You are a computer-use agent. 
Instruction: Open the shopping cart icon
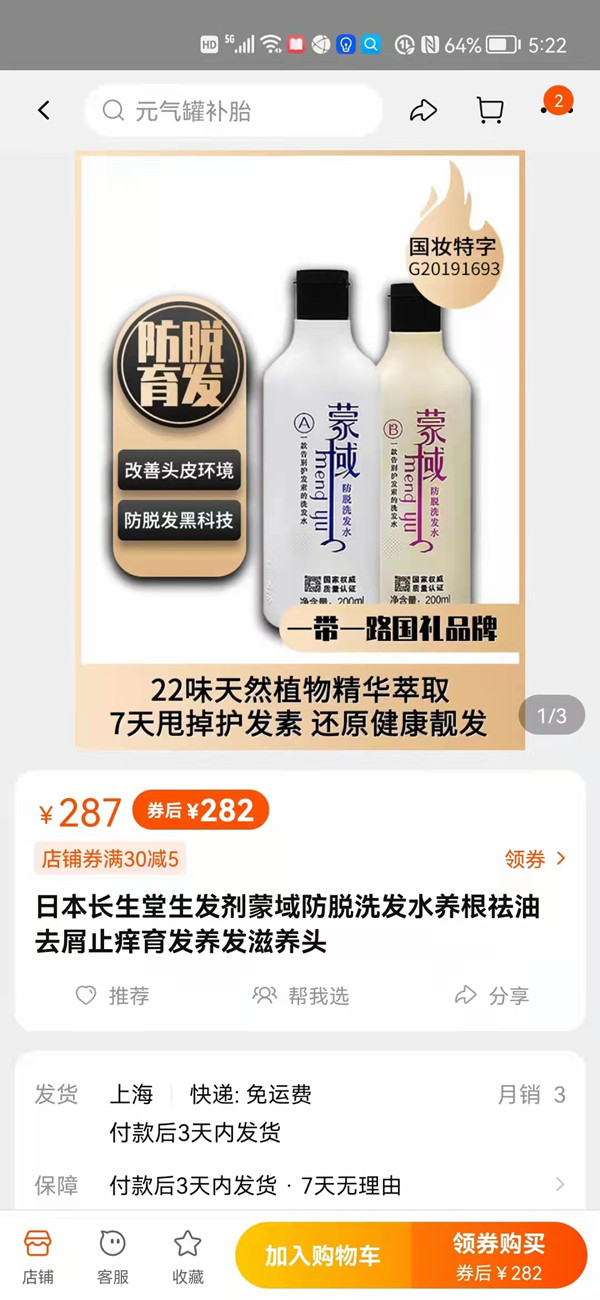pyautogui.click(x=489, y=110)
